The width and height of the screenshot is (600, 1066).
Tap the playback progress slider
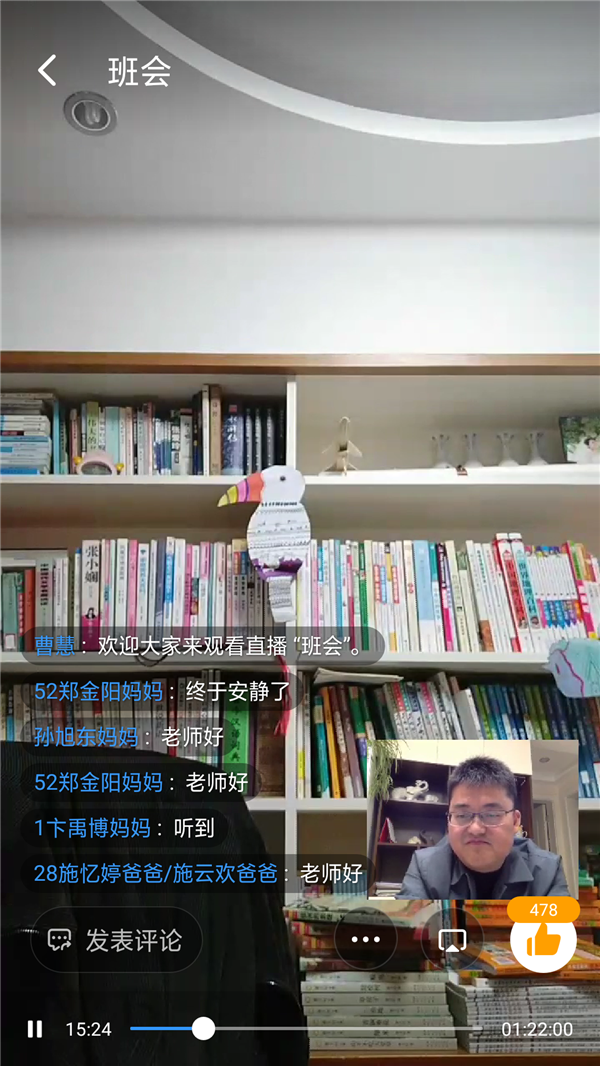pyautogui.click(x=203, y=1028)
